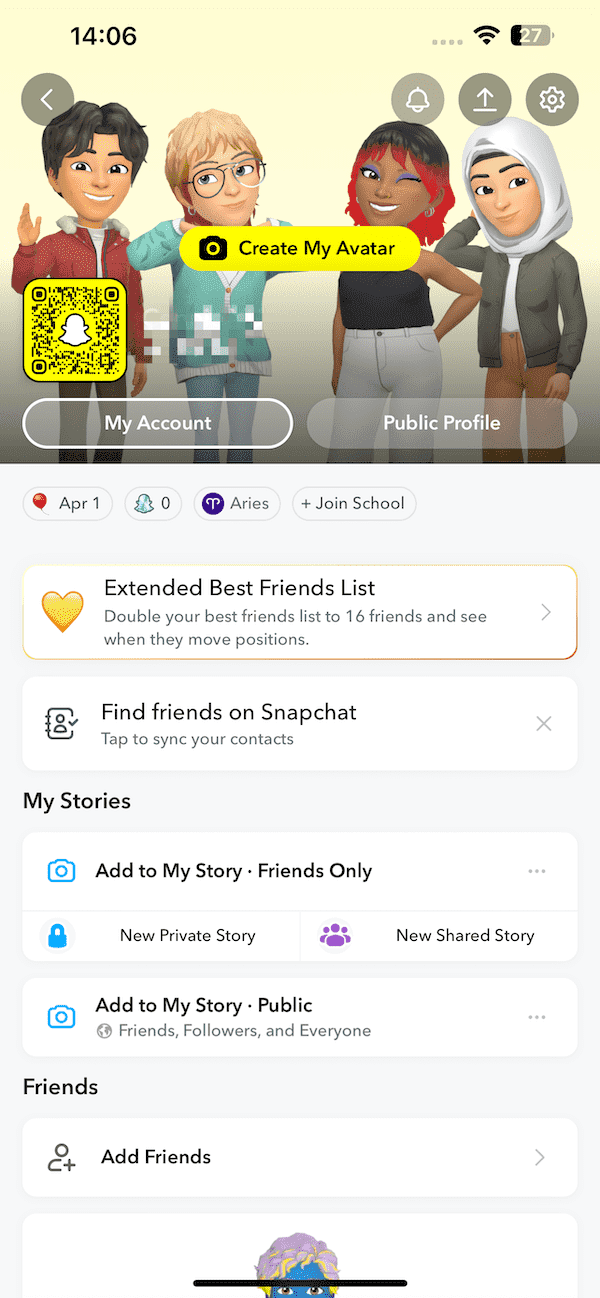The height and width of the screenshot is (1298, 600).
Task: Tap Create My Avatar button
Action: pos(299,248)
